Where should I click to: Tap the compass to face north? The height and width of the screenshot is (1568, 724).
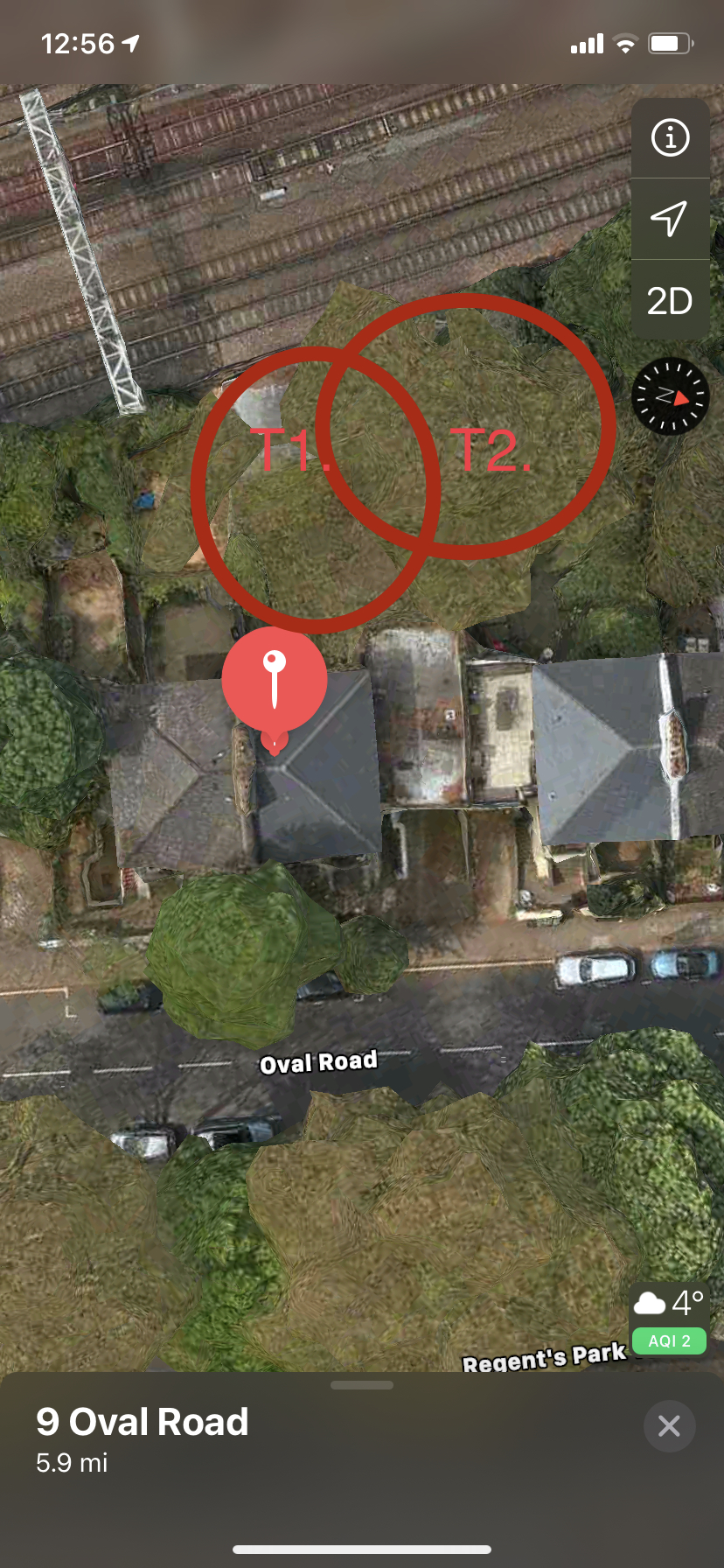click(x=671, y=396)
